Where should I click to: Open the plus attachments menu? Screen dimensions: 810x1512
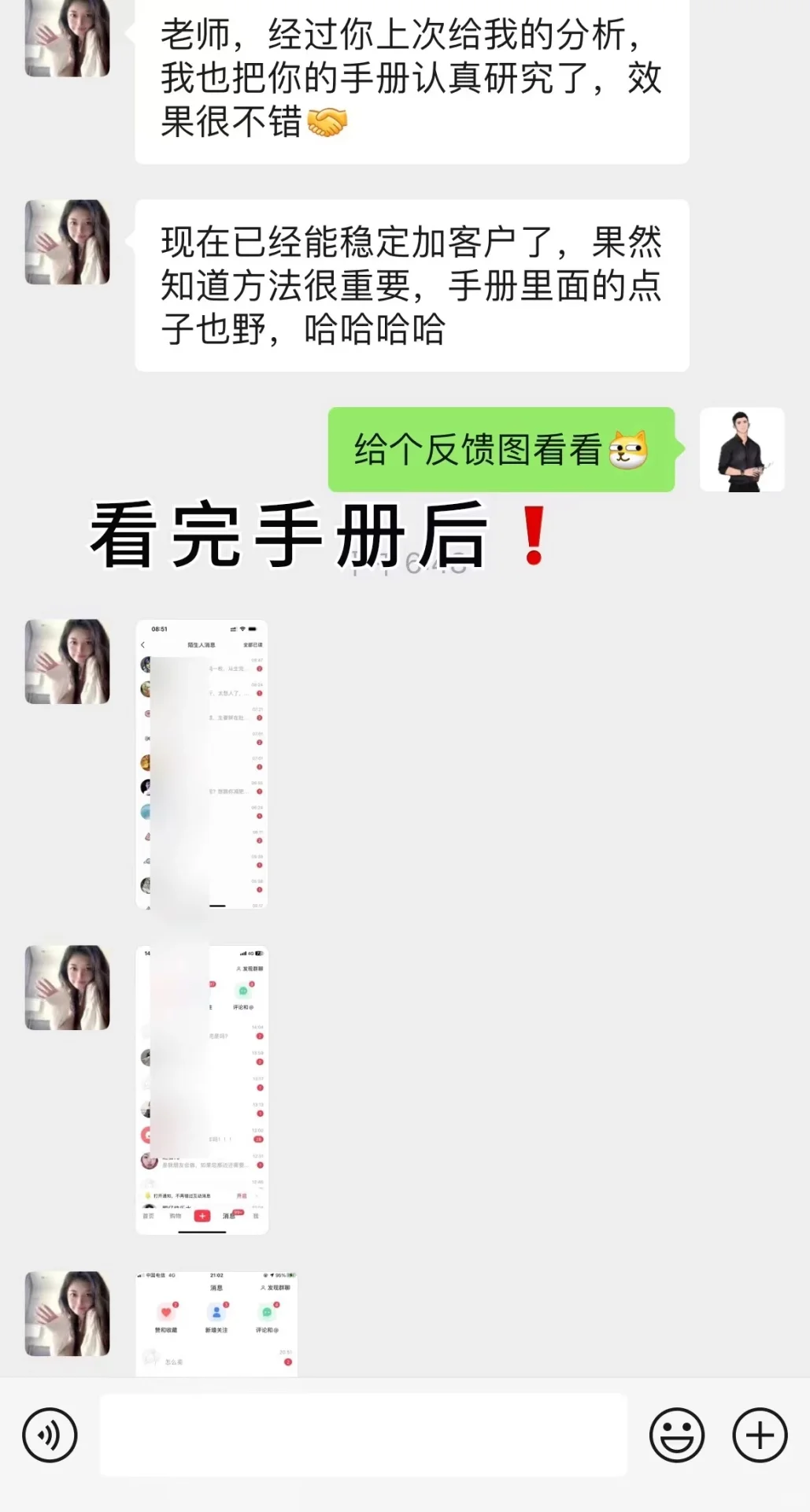[760, 1435]
